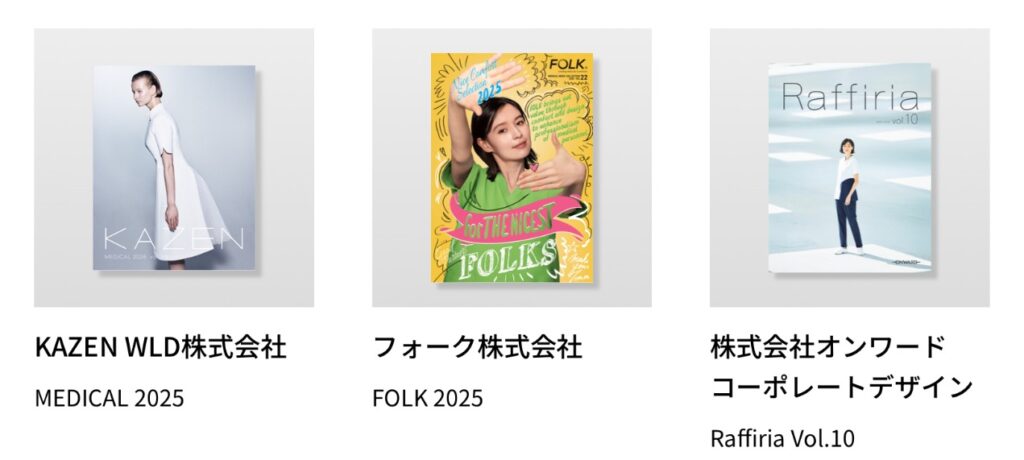Open the KAZEN MEDICAL 2025 catalog
1024x460 pixels.
coord(174,168)
